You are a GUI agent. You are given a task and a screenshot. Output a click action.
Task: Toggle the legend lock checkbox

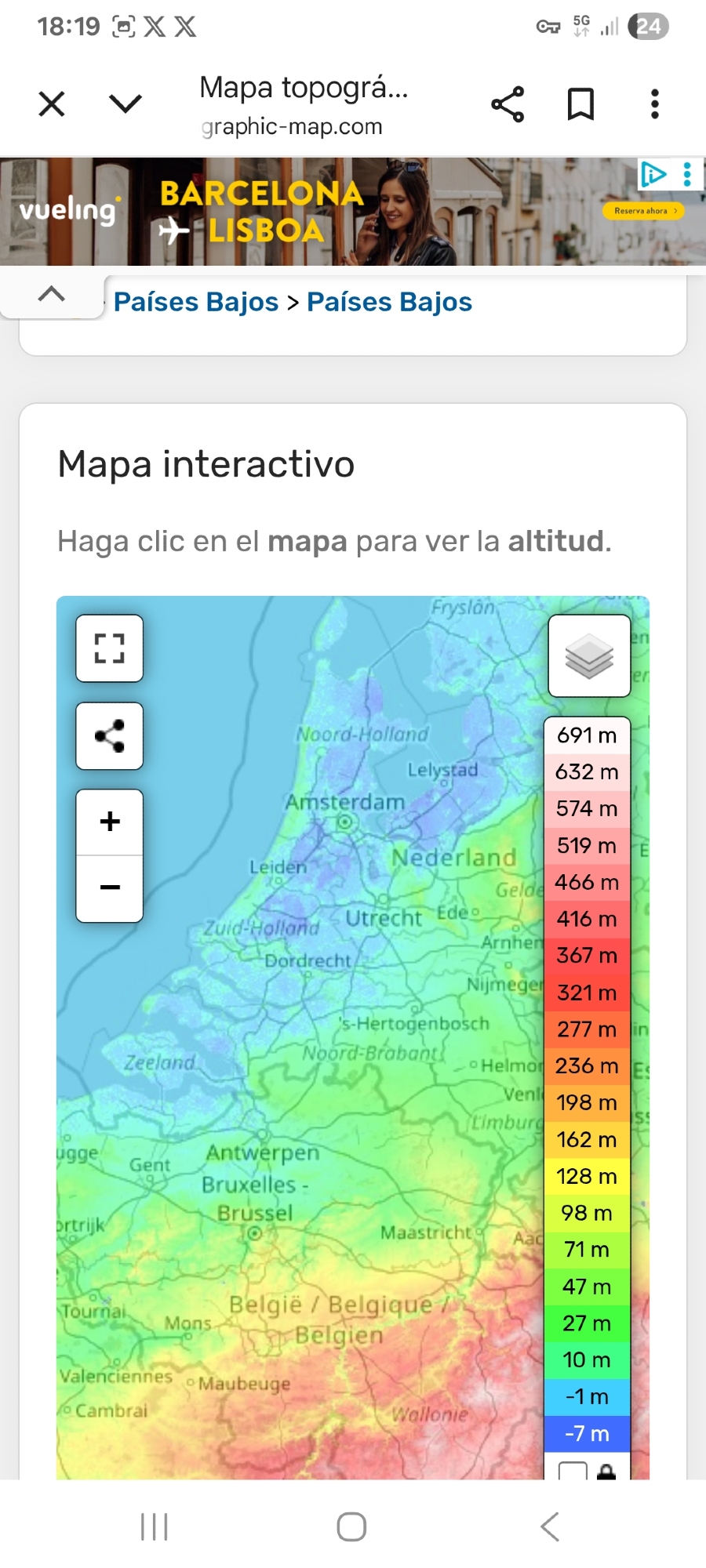tap(573, 1472)
